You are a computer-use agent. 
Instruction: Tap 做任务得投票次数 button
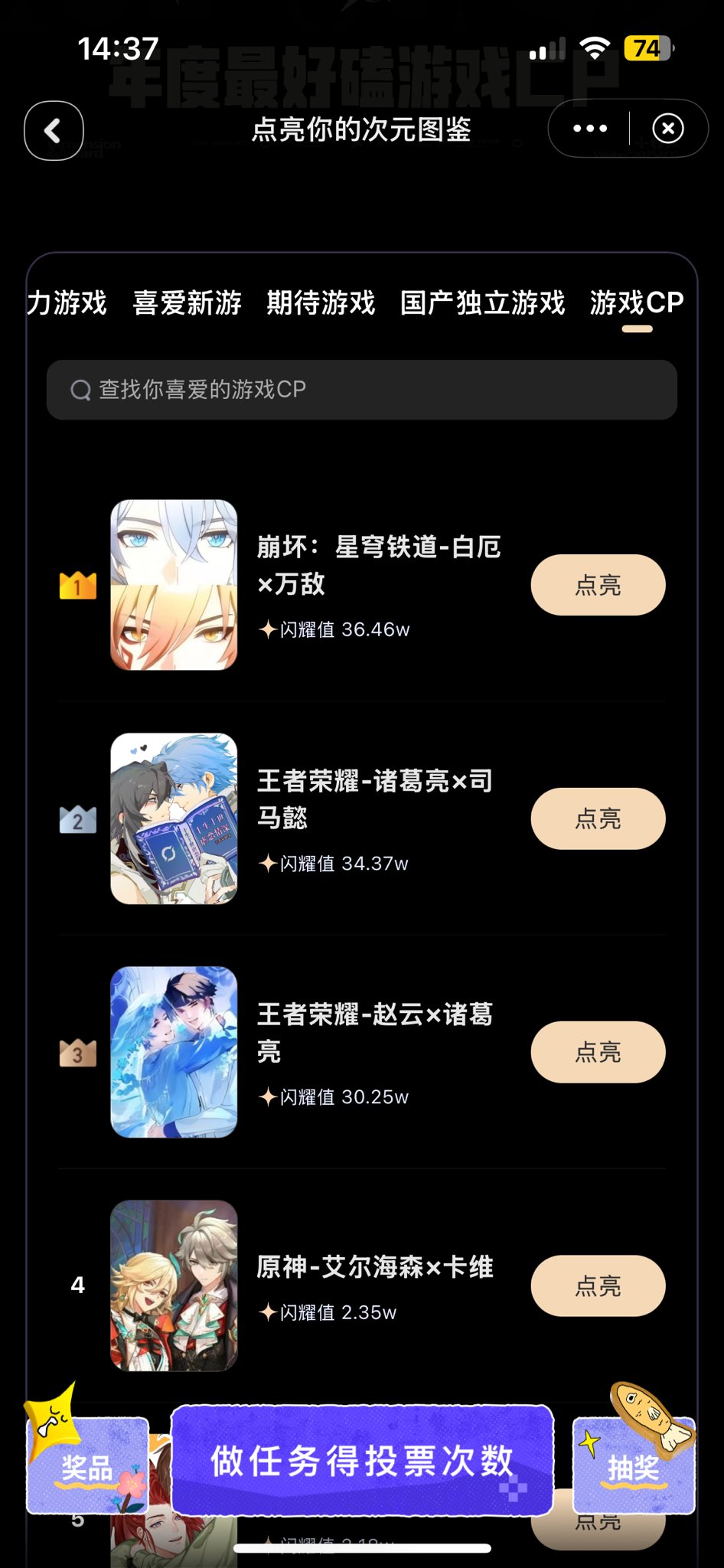click(x=362, y=1461)
